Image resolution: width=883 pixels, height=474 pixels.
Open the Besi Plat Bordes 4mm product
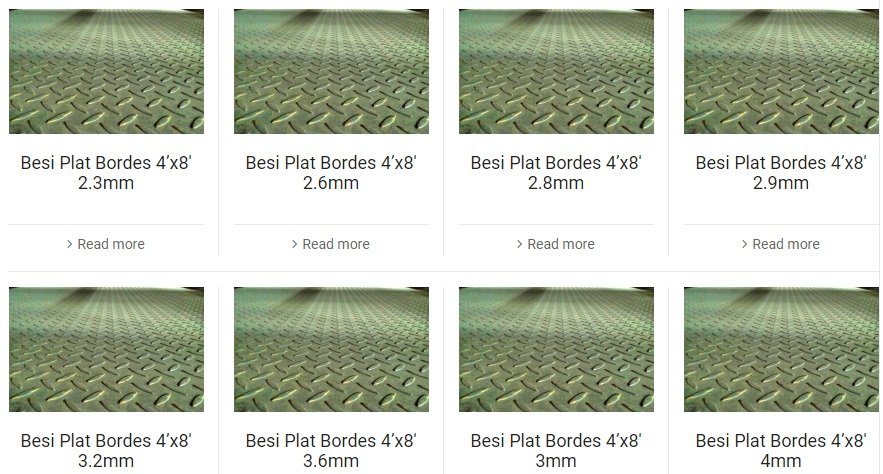point(781,449)
